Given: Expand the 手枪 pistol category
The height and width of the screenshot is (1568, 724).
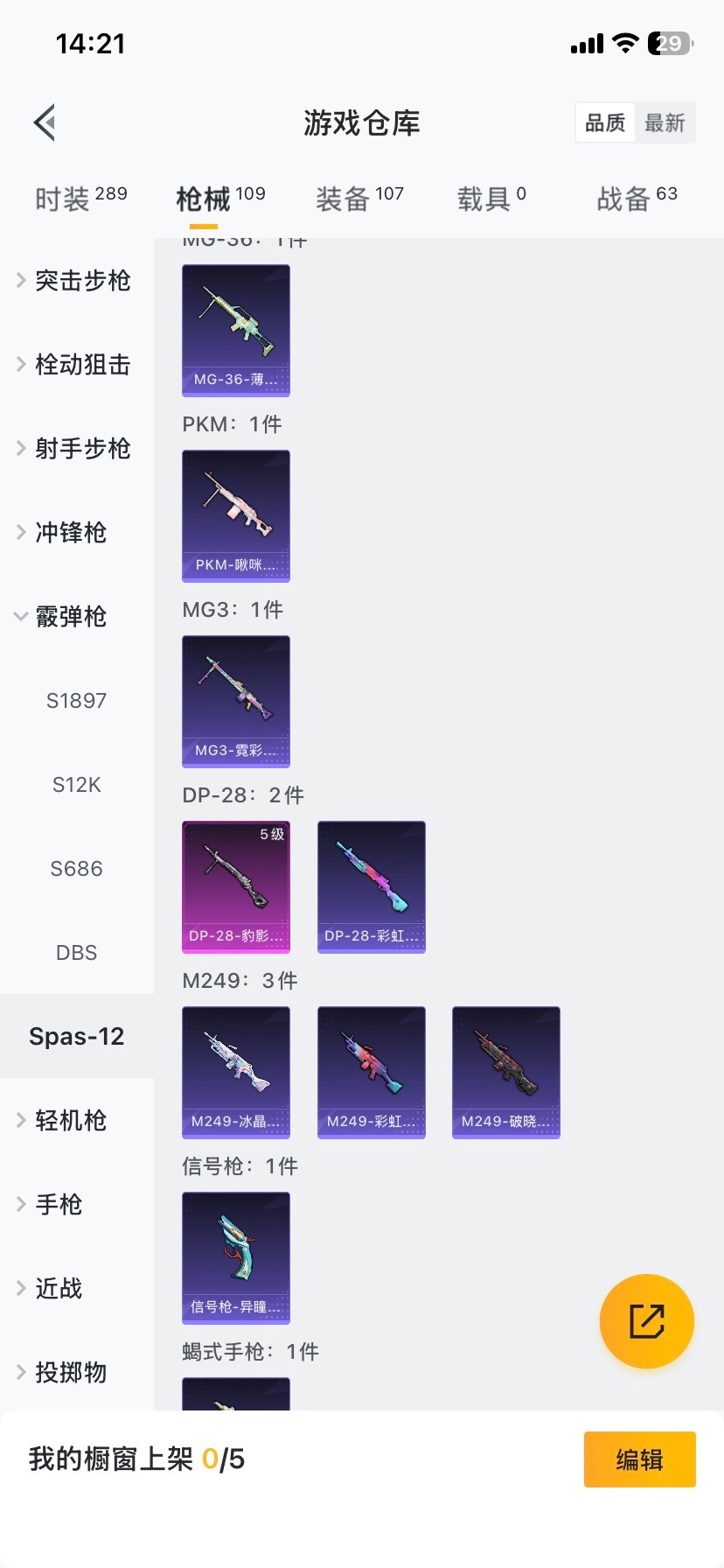Looking at the screenshot, I should click(61, 1205).
